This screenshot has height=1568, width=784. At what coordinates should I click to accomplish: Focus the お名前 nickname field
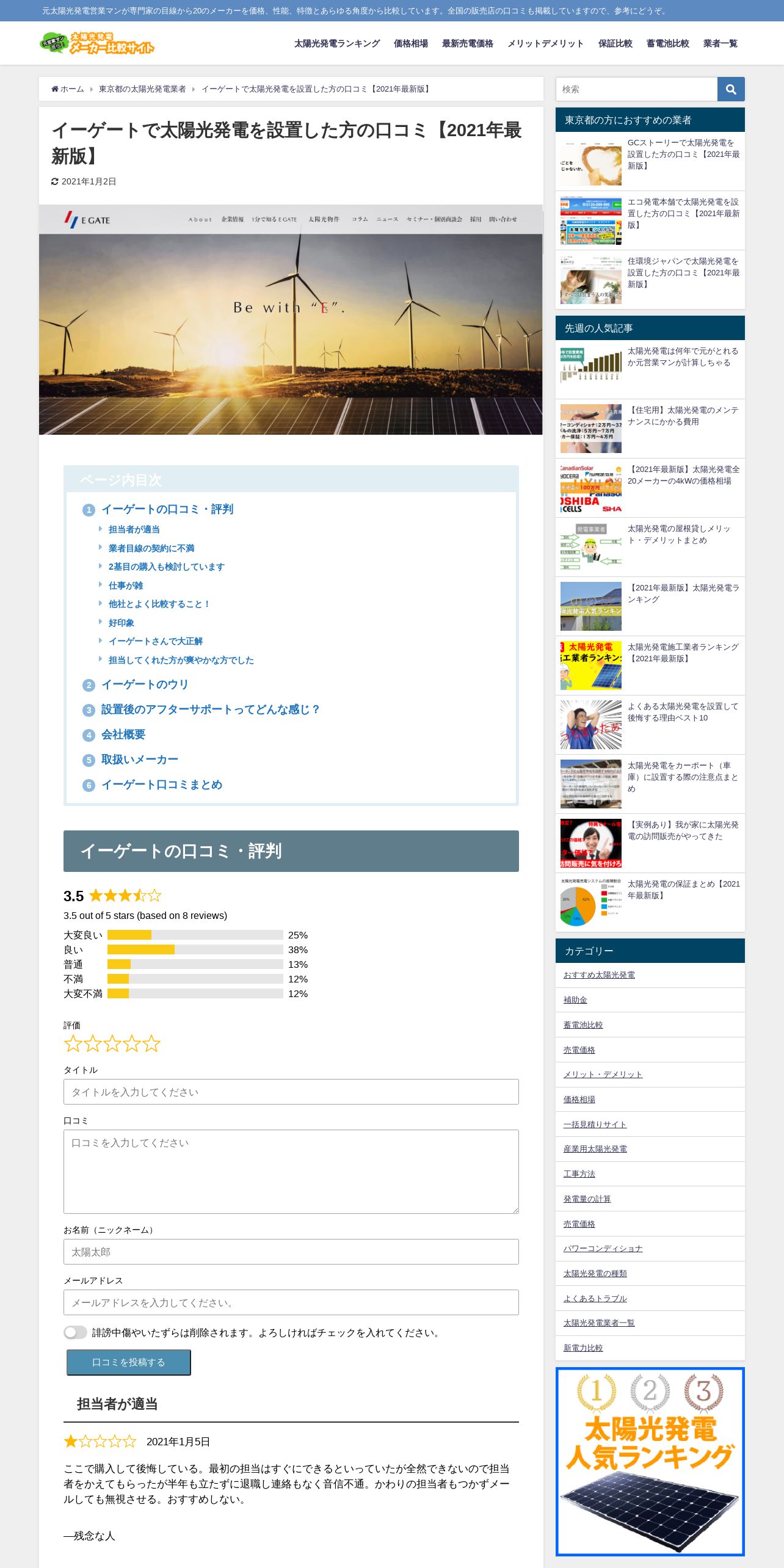(x=291, y=1252)
